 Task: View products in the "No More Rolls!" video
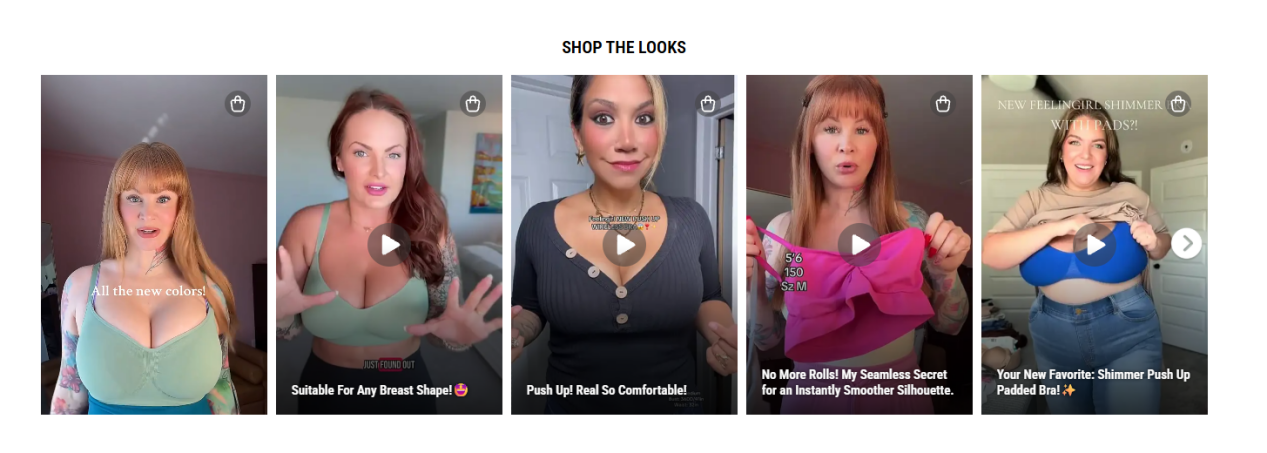[942, 103]
